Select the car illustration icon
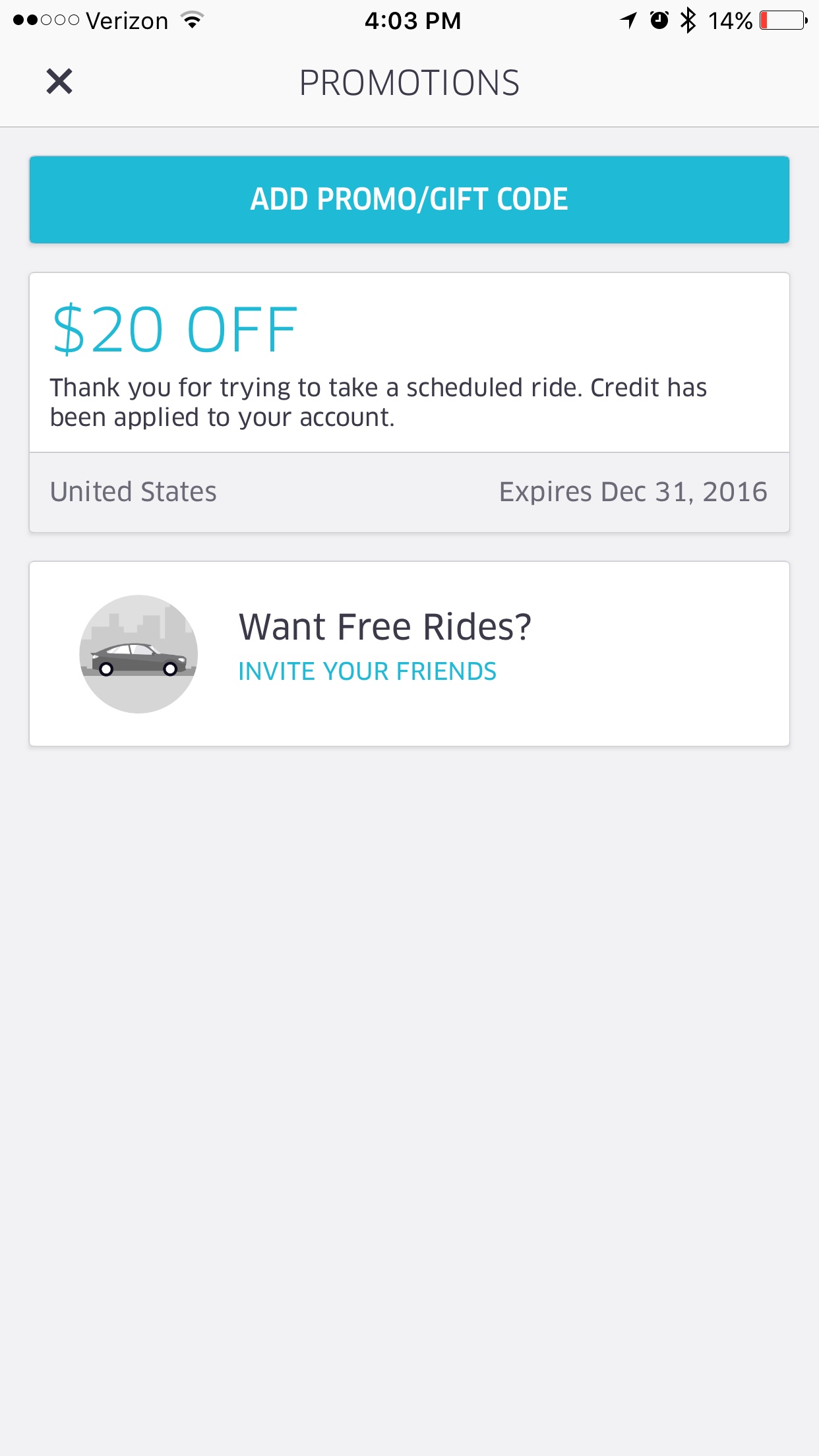The image size is (819, 1456). click(x=139, y=653)
